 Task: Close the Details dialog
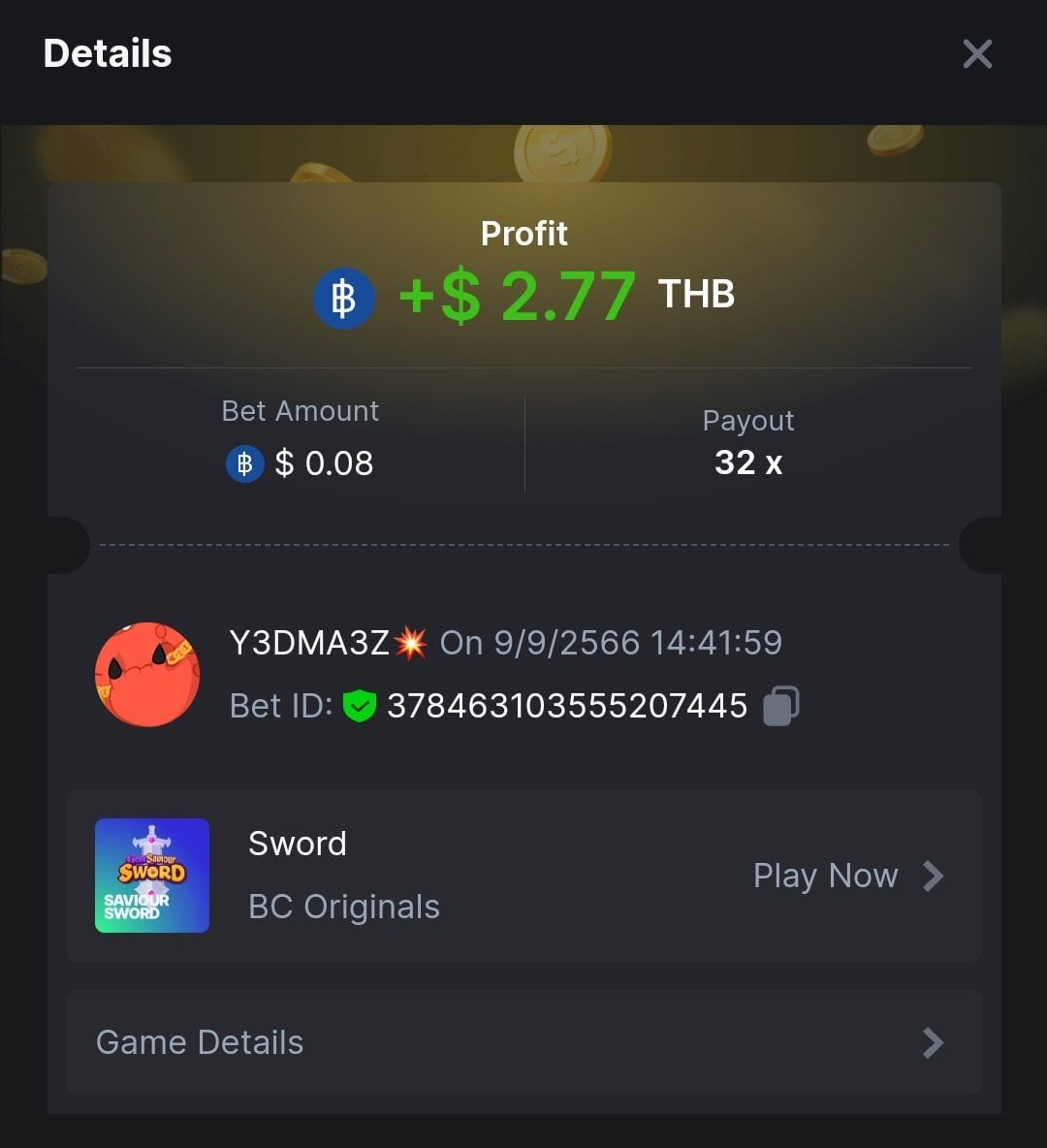click(977, 54)
